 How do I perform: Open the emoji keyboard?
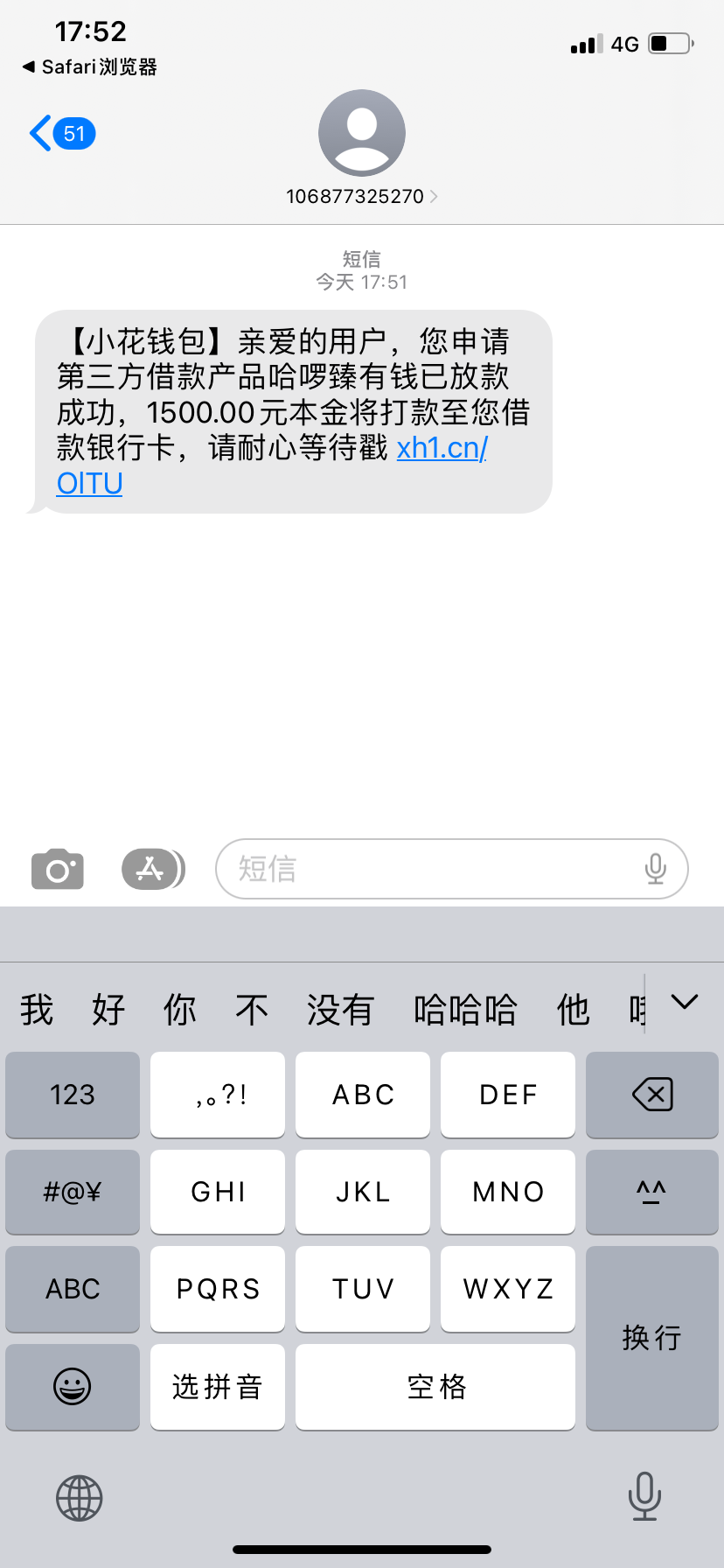[x=73, y=1387]
